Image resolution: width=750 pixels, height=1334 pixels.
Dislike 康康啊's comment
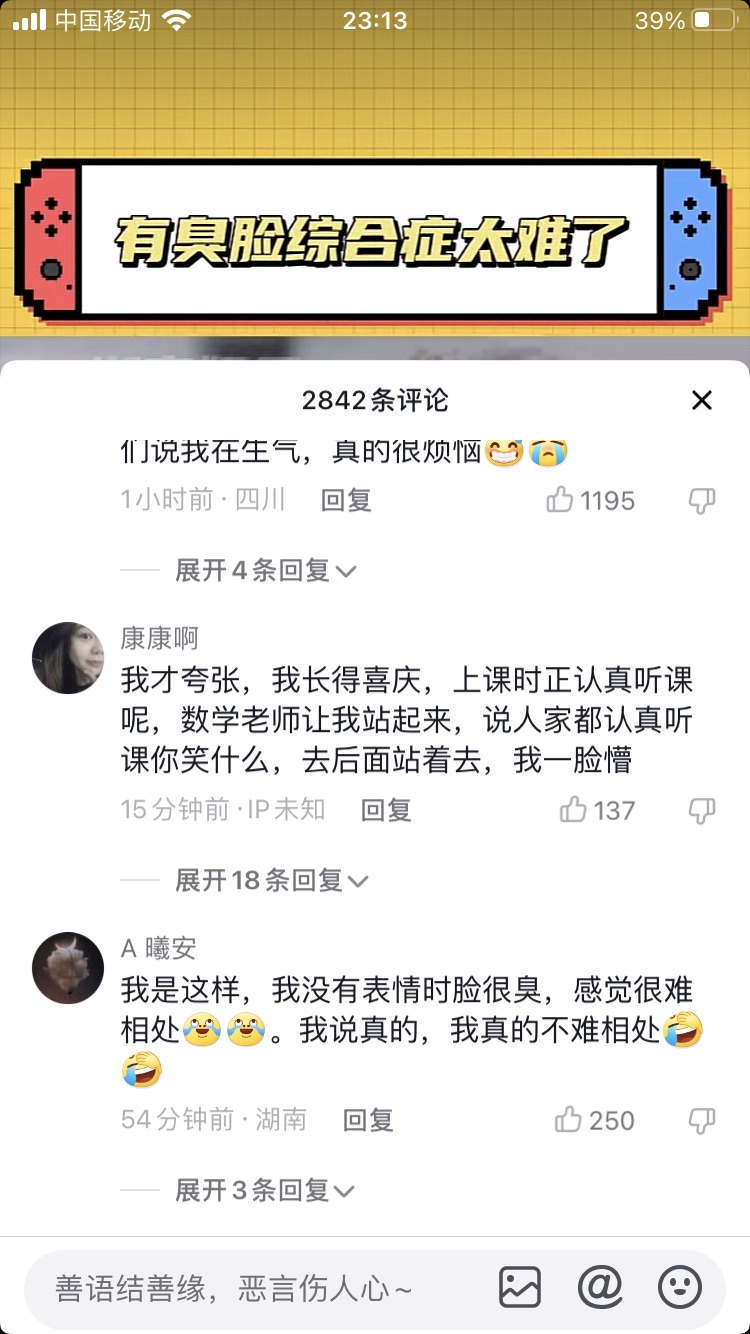click(x=702, y=810)
